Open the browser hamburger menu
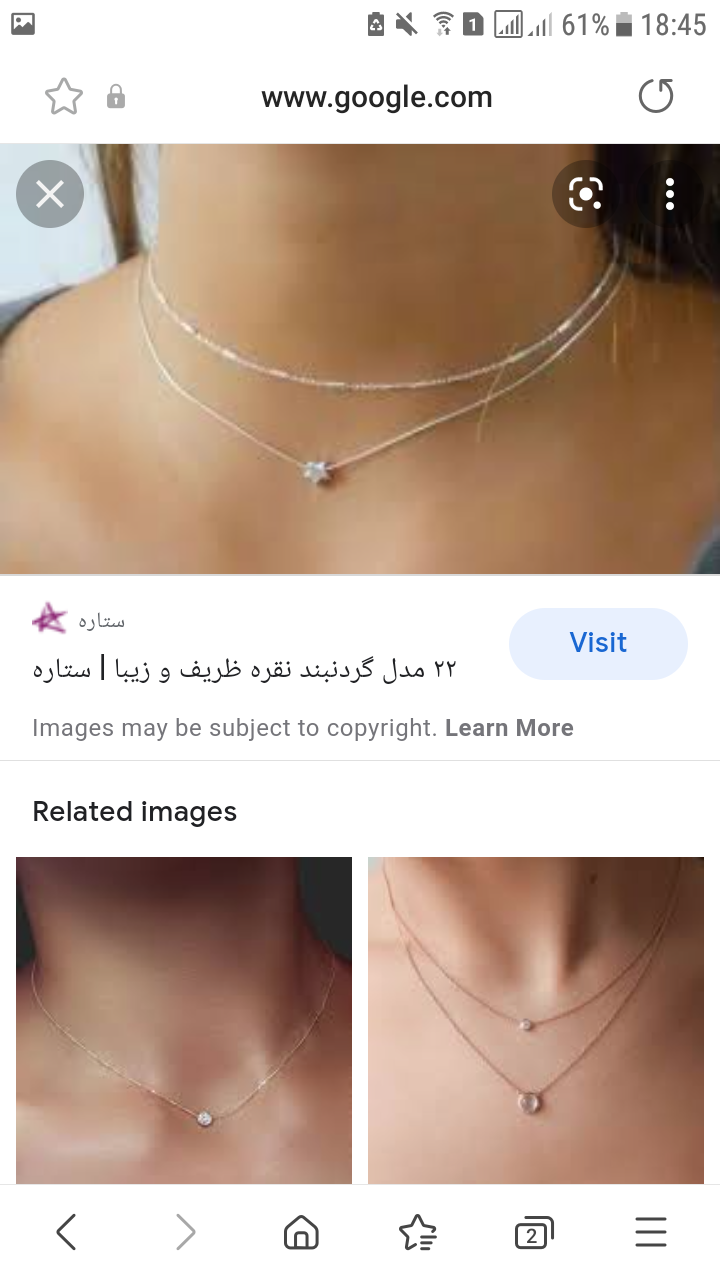Viewport: 720px width, 1280px height. point(651,1232)
